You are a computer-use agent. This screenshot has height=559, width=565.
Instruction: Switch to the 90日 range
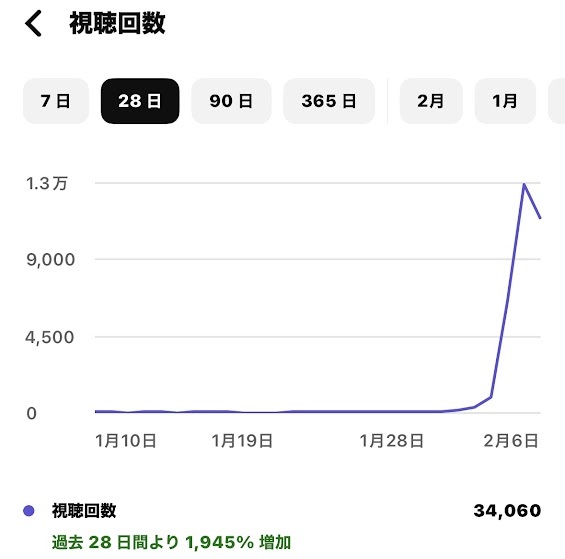(x=231, y=101)
